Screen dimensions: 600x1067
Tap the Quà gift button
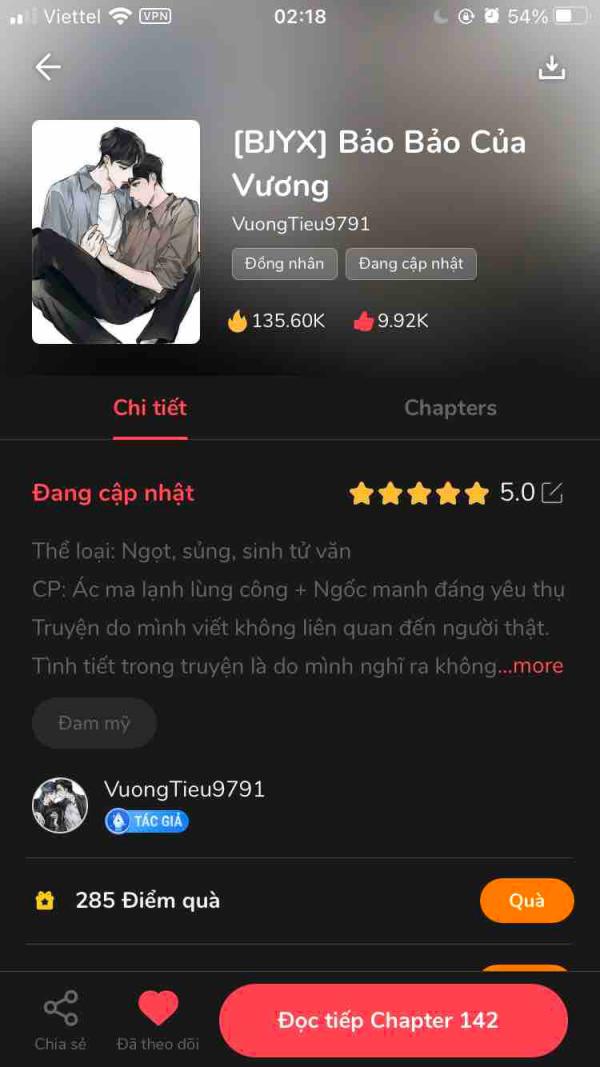(x=526, y=900)
